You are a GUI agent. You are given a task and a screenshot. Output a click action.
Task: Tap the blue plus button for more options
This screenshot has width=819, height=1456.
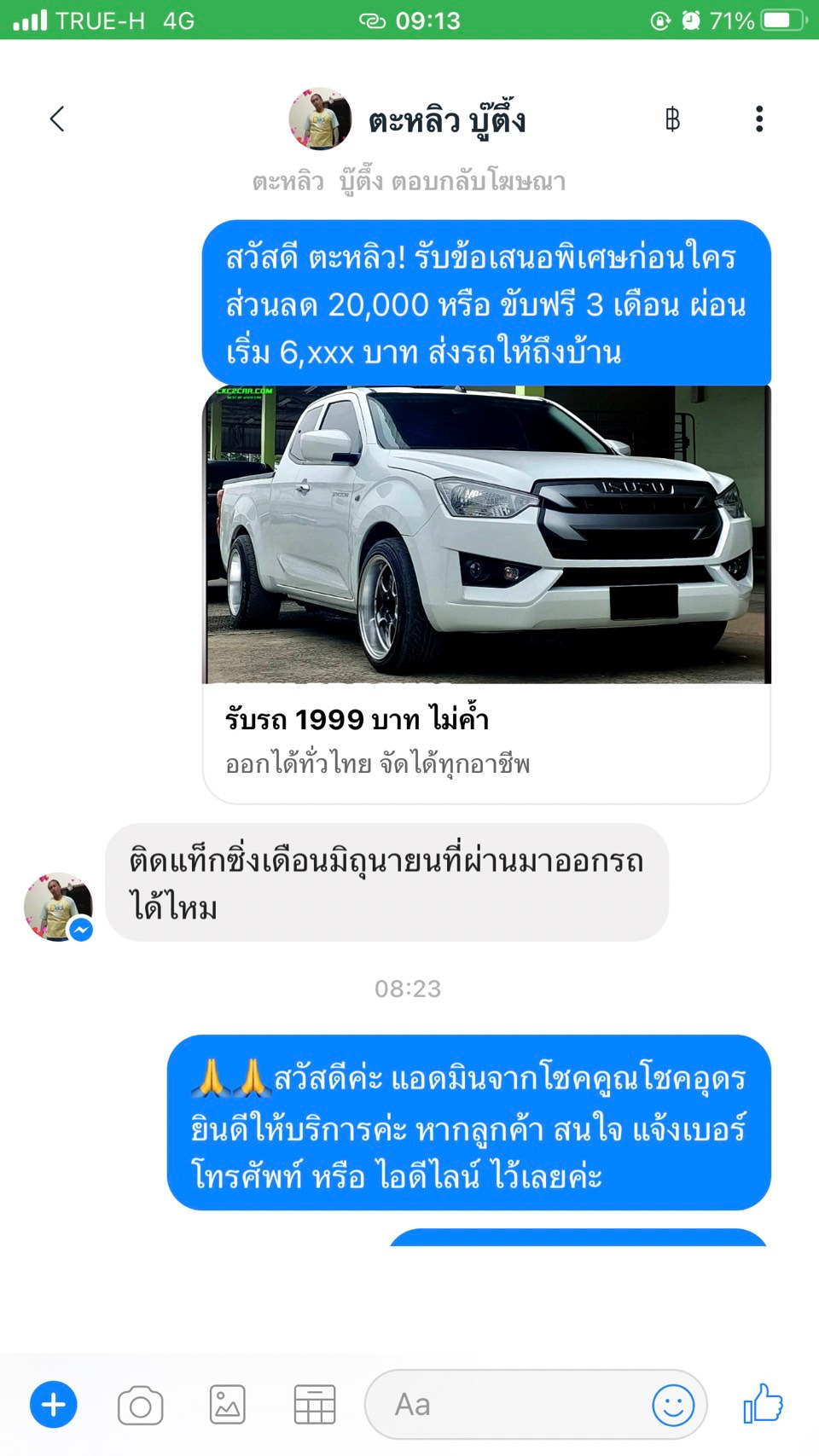[x=54, y=1404]
